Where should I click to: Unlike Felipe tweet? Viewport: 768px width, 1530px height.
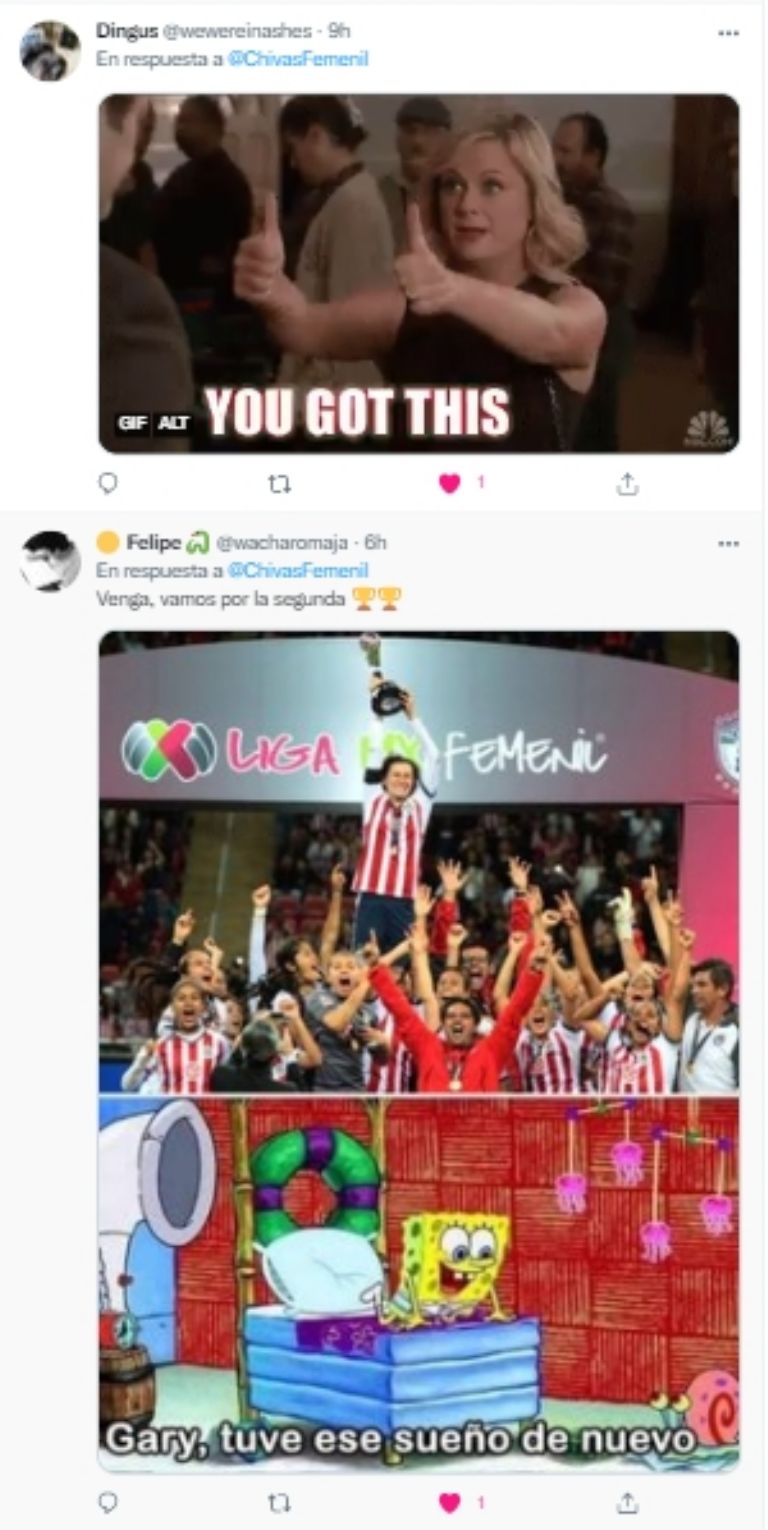click(450, 1502)
